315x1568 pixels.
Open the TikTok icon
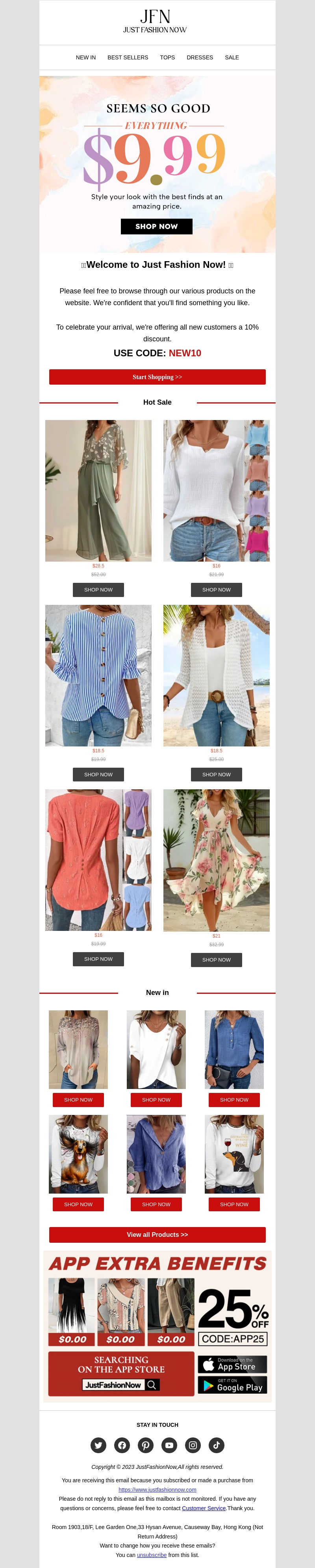tap(216, 1445)
